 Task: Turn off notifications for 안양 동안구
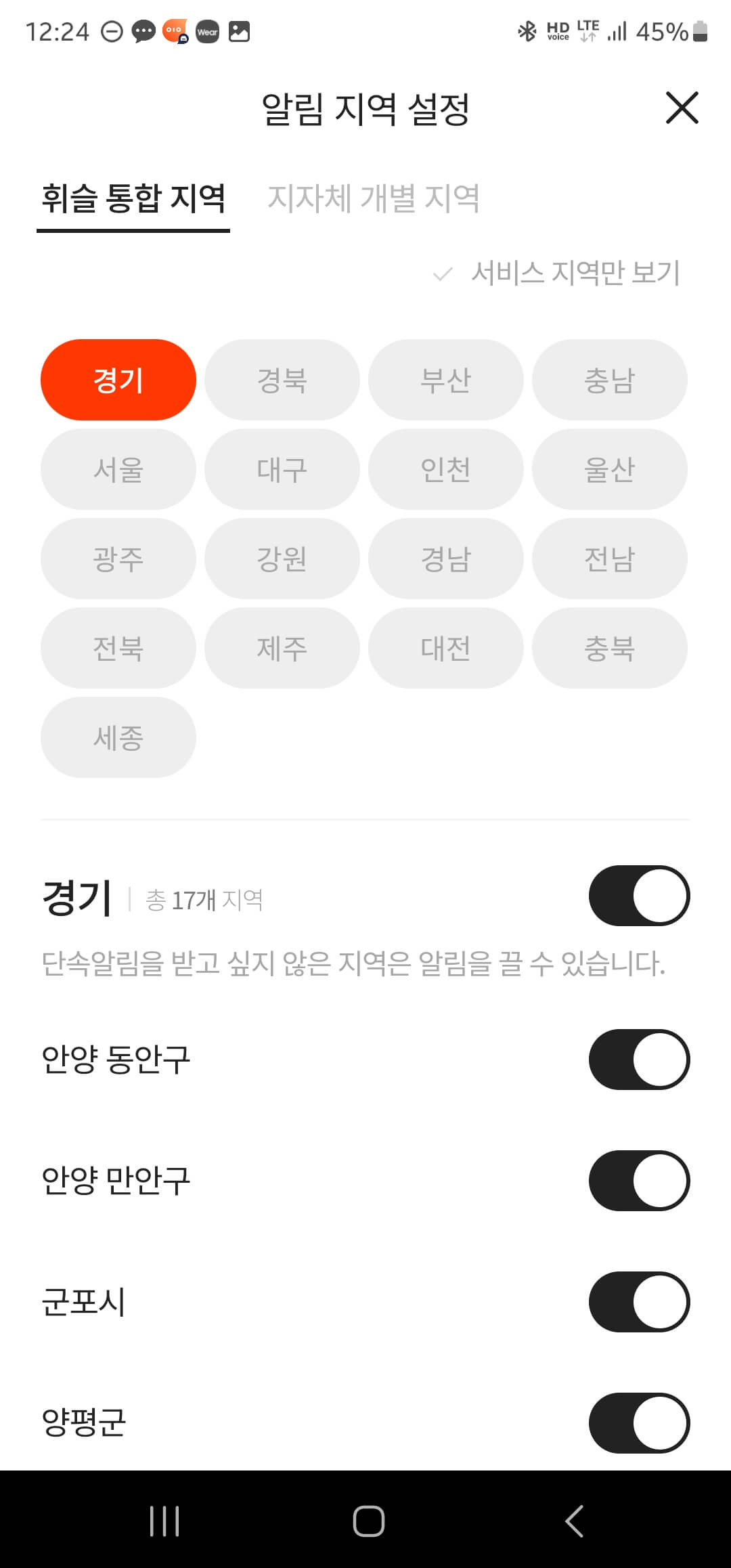click(639, 1060)
